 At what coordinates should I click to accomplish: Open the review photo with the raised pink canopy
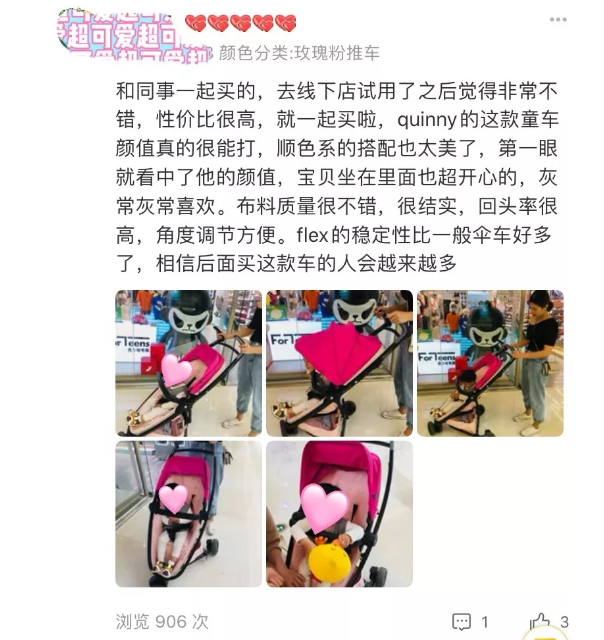coord(339,363)
